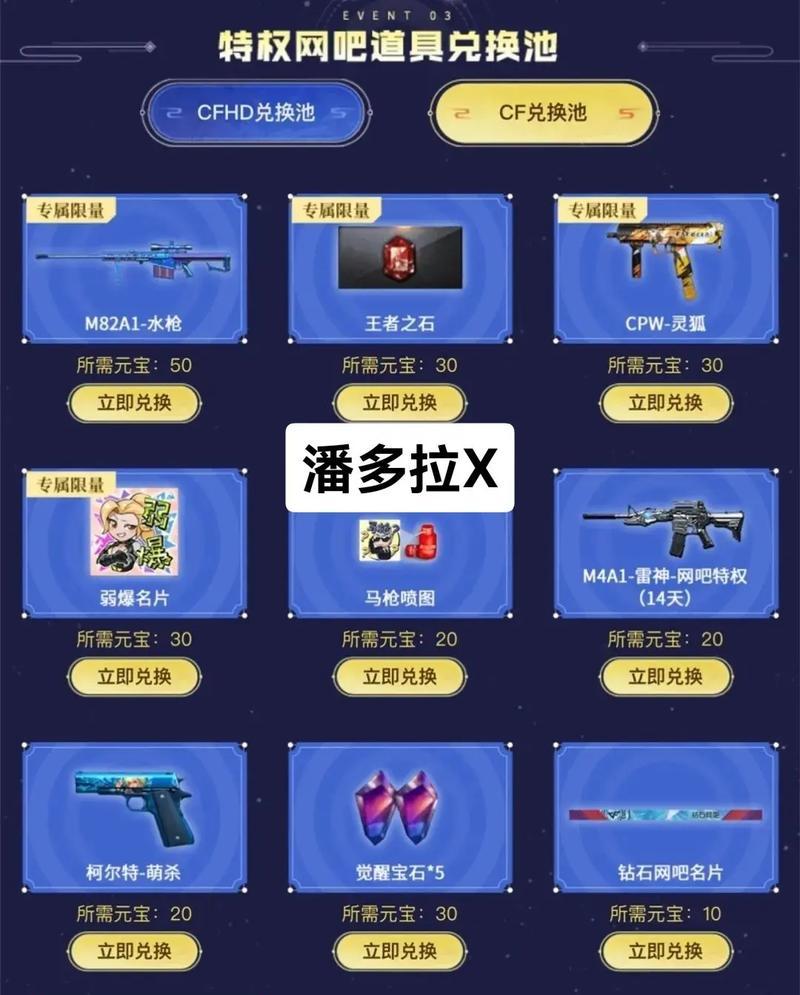Image resolution: width=800 pixels, height=995 pixels.
Task: Exchange for the CPW-灵狐 item
Action: point(666,403)
